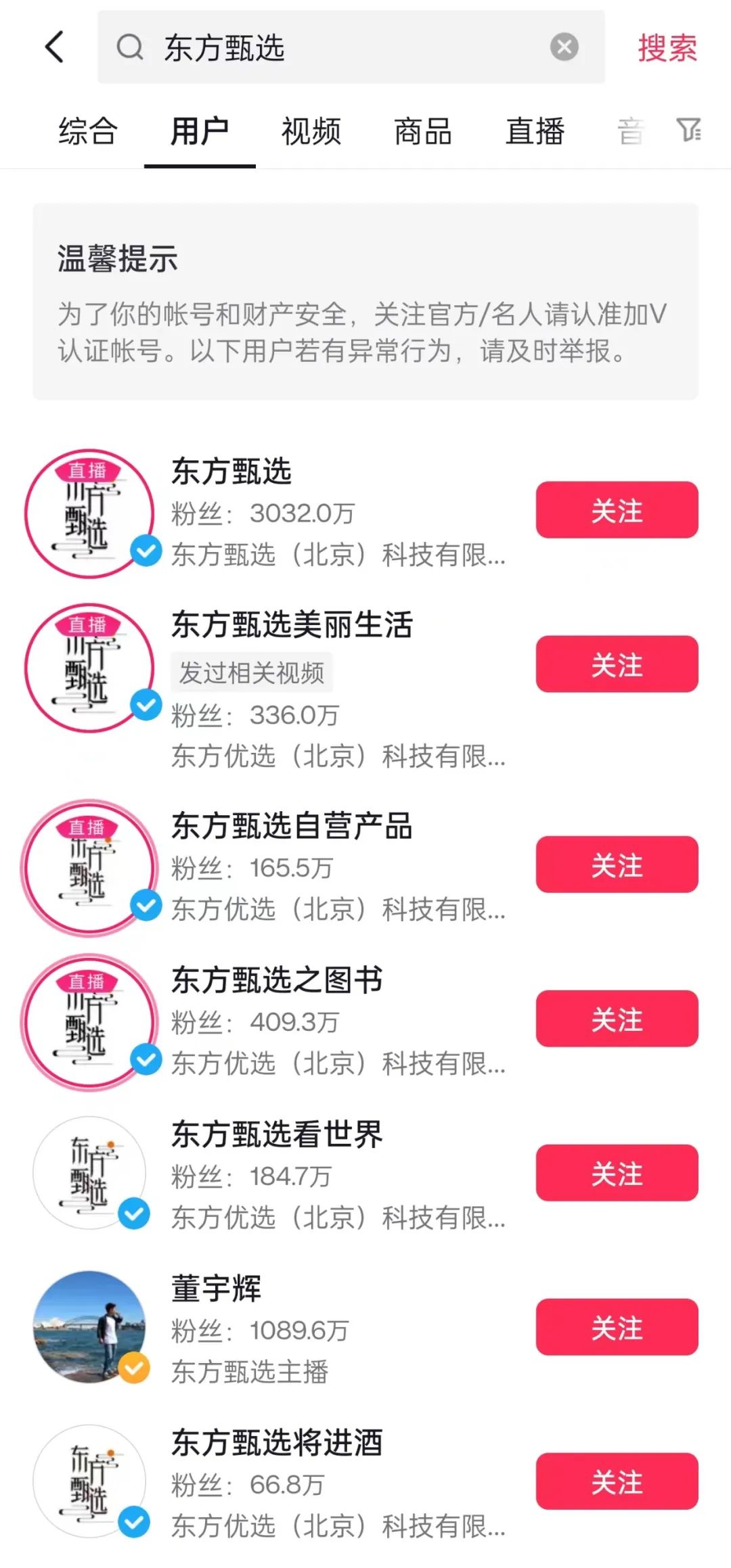Edit the search field text
This screenshot has height=1568, width=731.
pyautogui.click(x=338, y=47)
